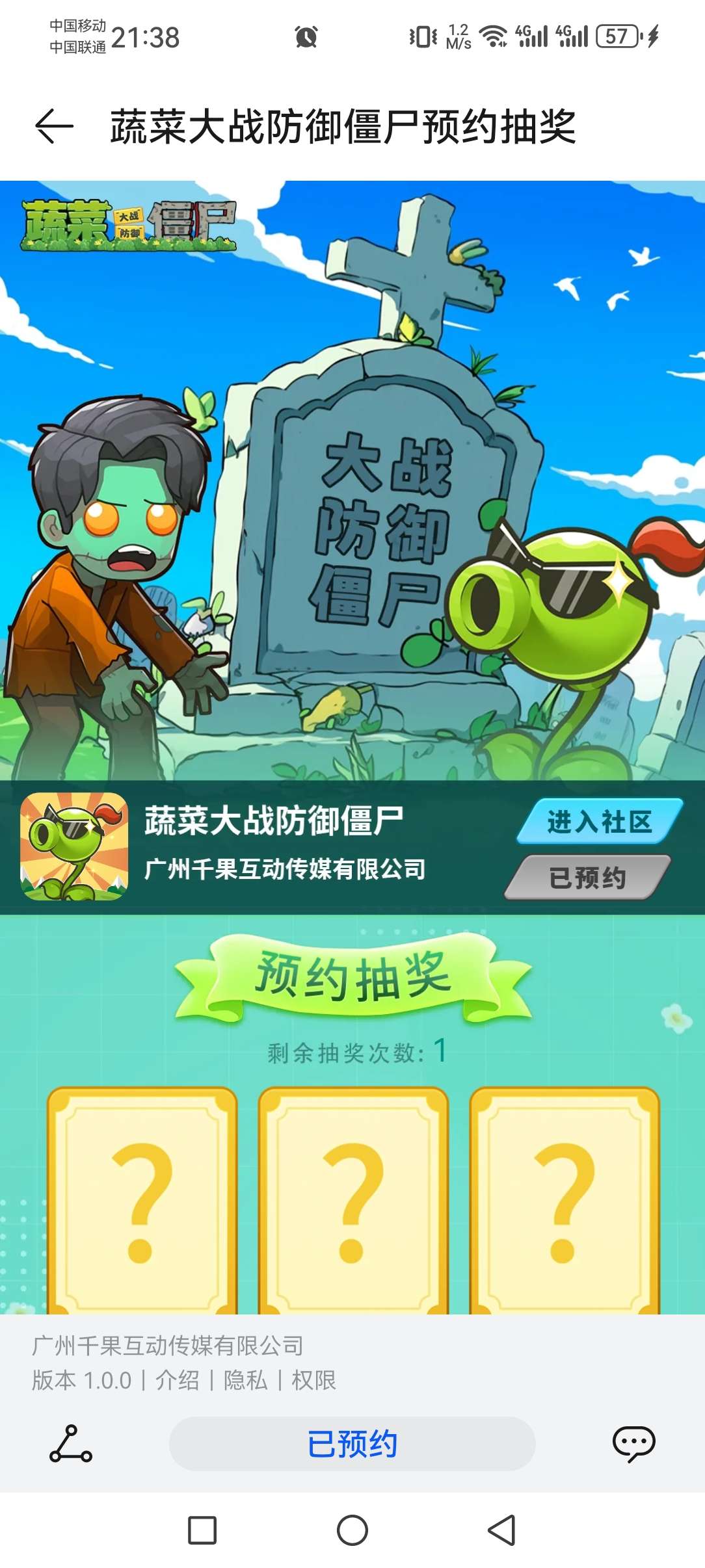Image resolution: width=705 pixels, height=1568 pixels.
Task: Open the 隐私 link
Action: (245, 1379)
